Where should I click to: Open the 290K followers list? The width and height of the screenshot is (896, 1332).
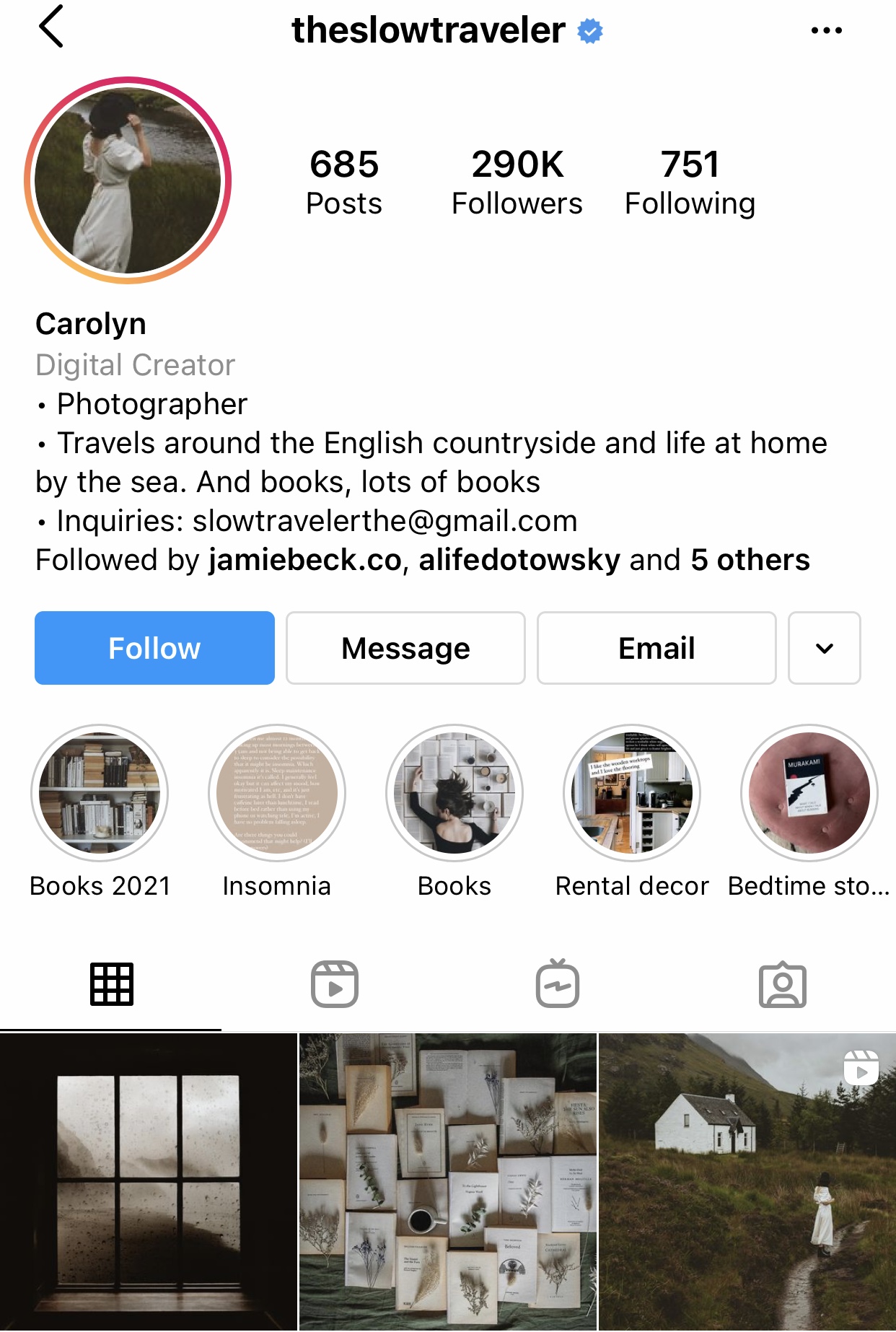(517, 182)
